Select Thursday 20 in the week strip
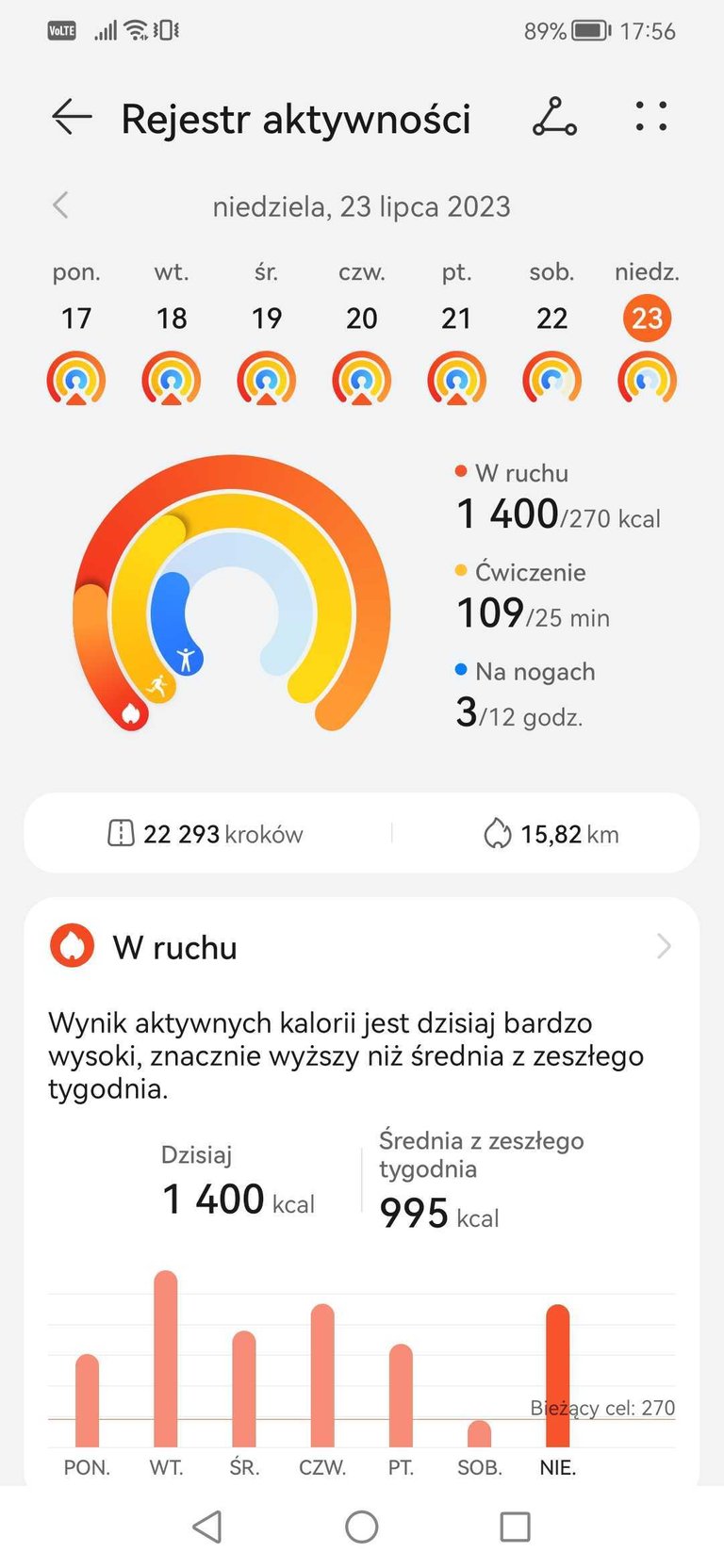 362,335
